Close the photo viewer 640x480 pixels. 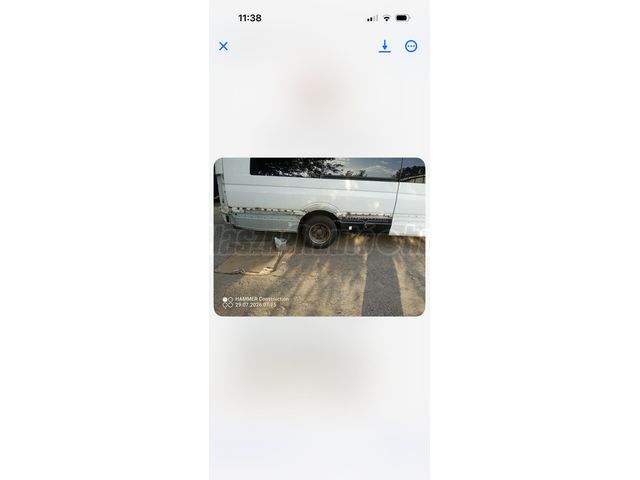click(x=223, y=46)
